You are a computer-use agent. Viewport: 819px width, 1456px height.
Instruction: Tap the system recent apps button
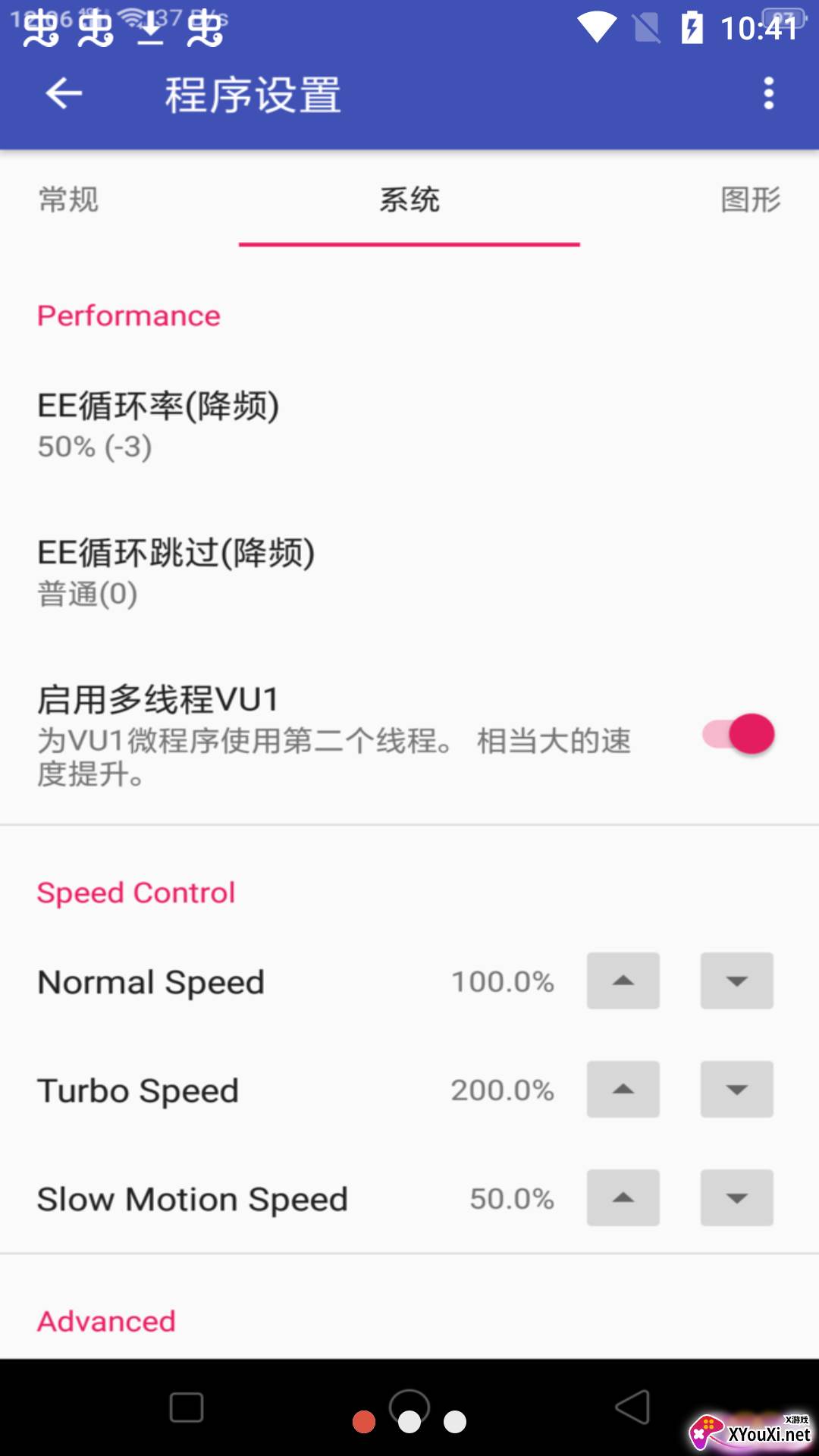(187, 1407)
